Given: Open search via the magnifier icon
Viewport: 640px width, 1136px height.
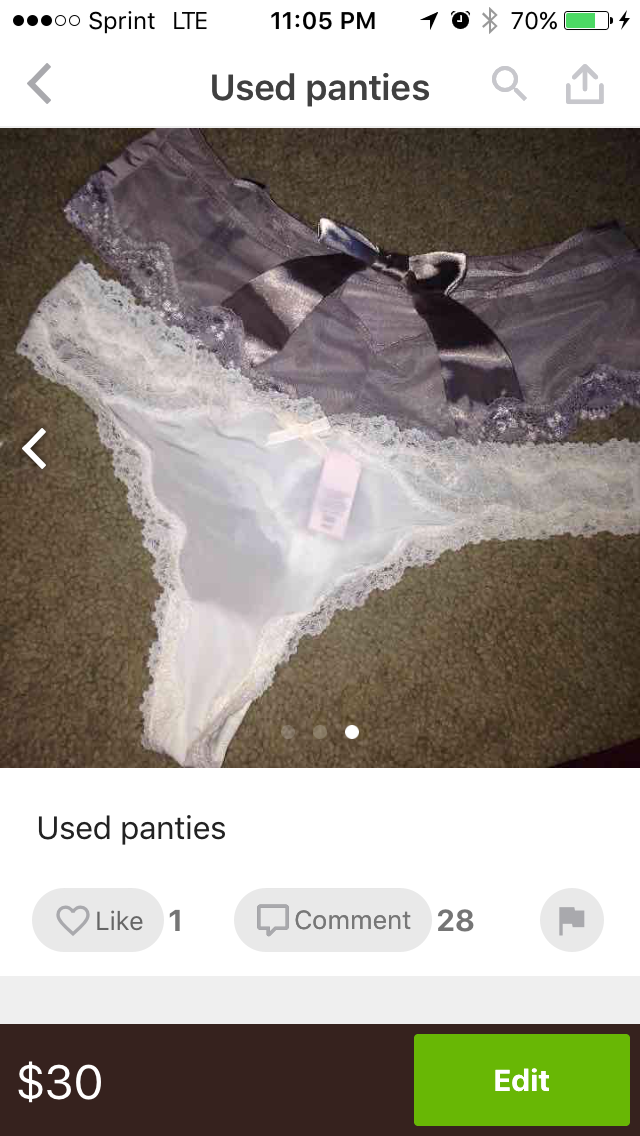Looking at the screenshot, I should (x=509, y=85).
